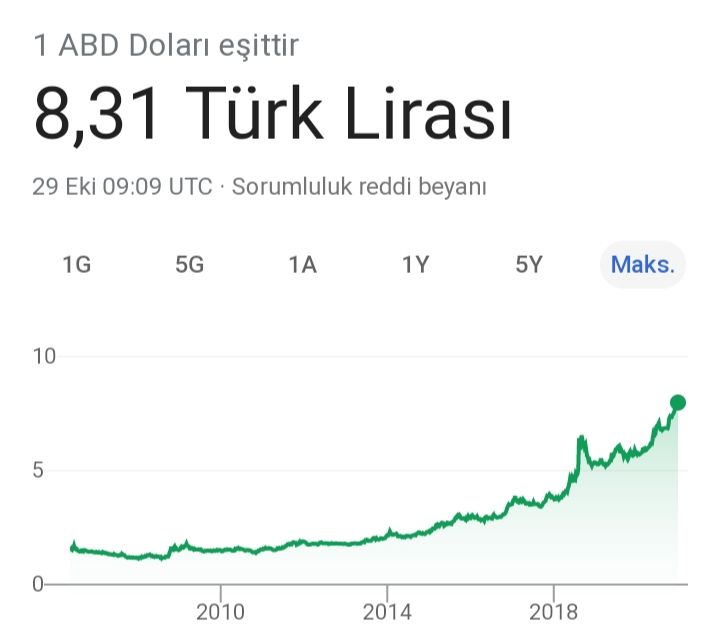This screenshot has width=720, height=643.
Task: View the 5Y exchange rate history
Action: [529, 265]
